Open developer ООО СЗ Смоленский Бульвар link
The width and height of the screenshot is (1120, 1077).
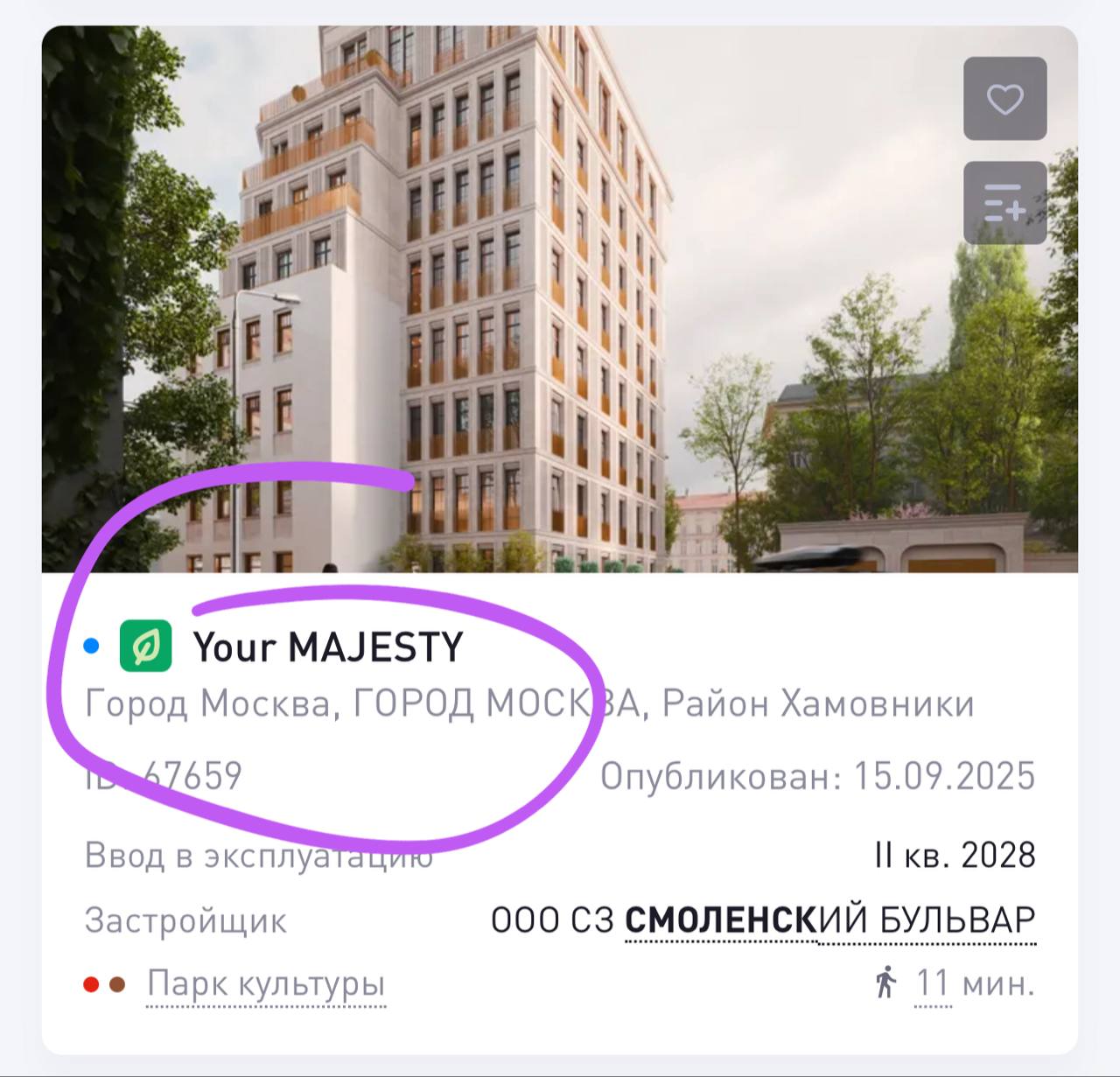point(829,920)
